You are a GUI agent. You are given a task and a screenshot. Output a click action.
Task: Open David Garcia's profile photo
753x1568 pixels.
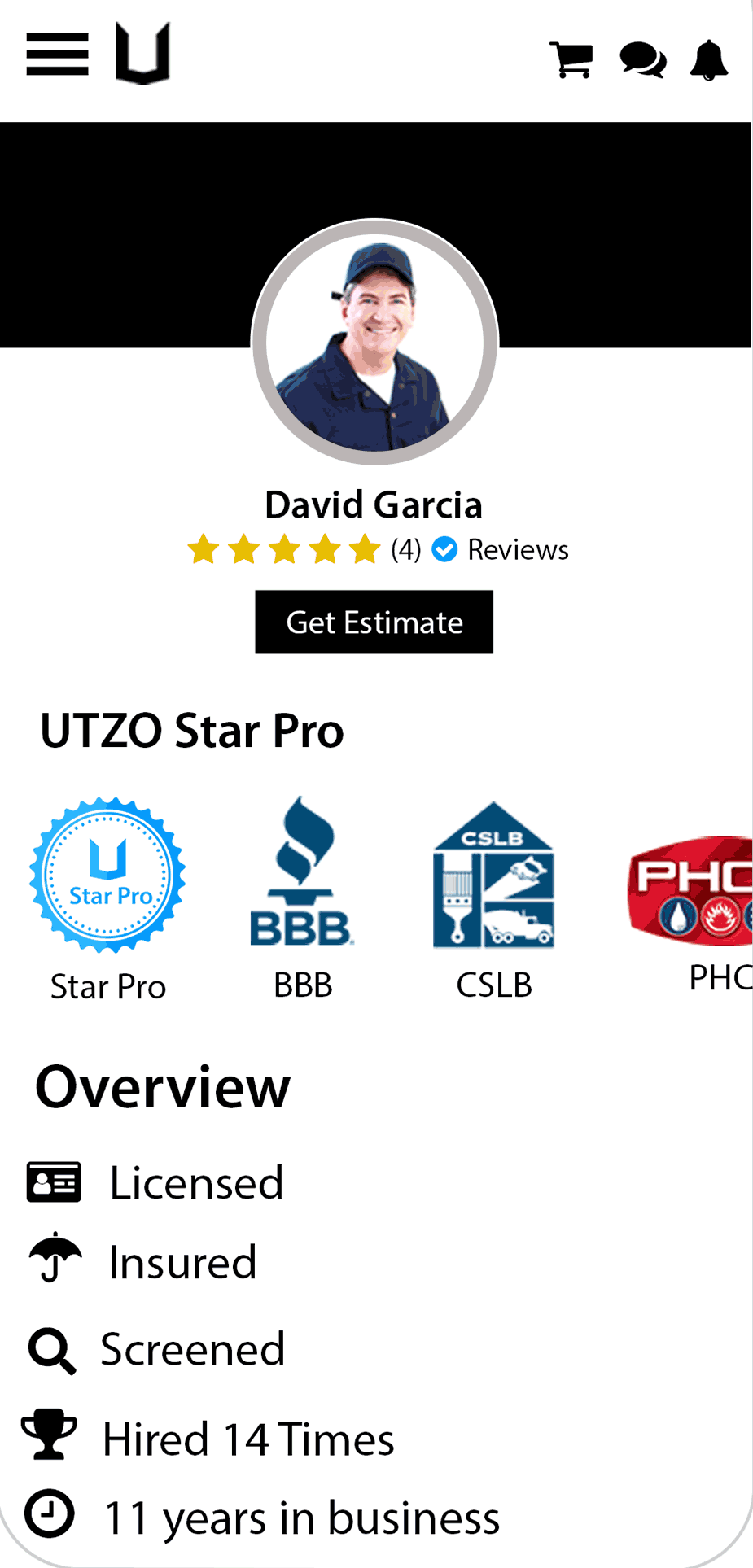click(x=374, y=342)
